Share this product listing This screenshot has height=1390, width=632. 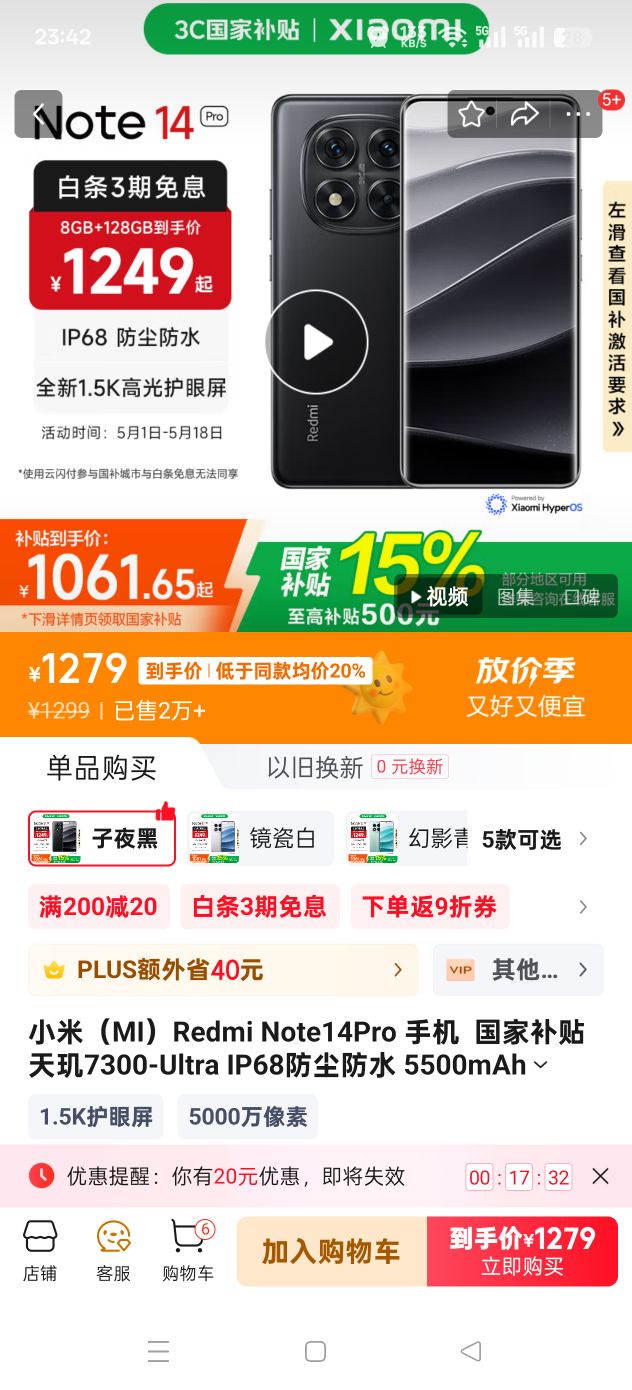524,115
